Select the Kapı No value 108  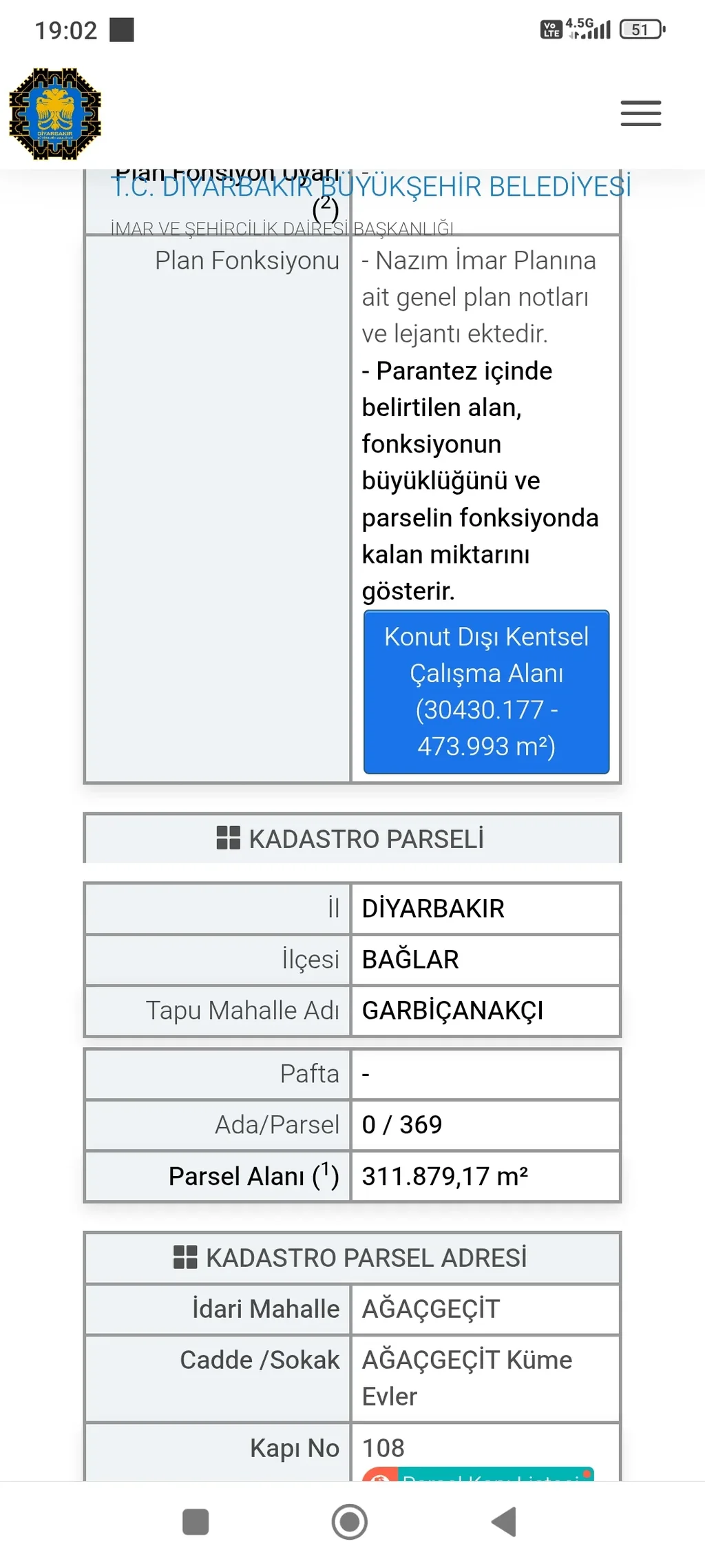click(383, 1447)
